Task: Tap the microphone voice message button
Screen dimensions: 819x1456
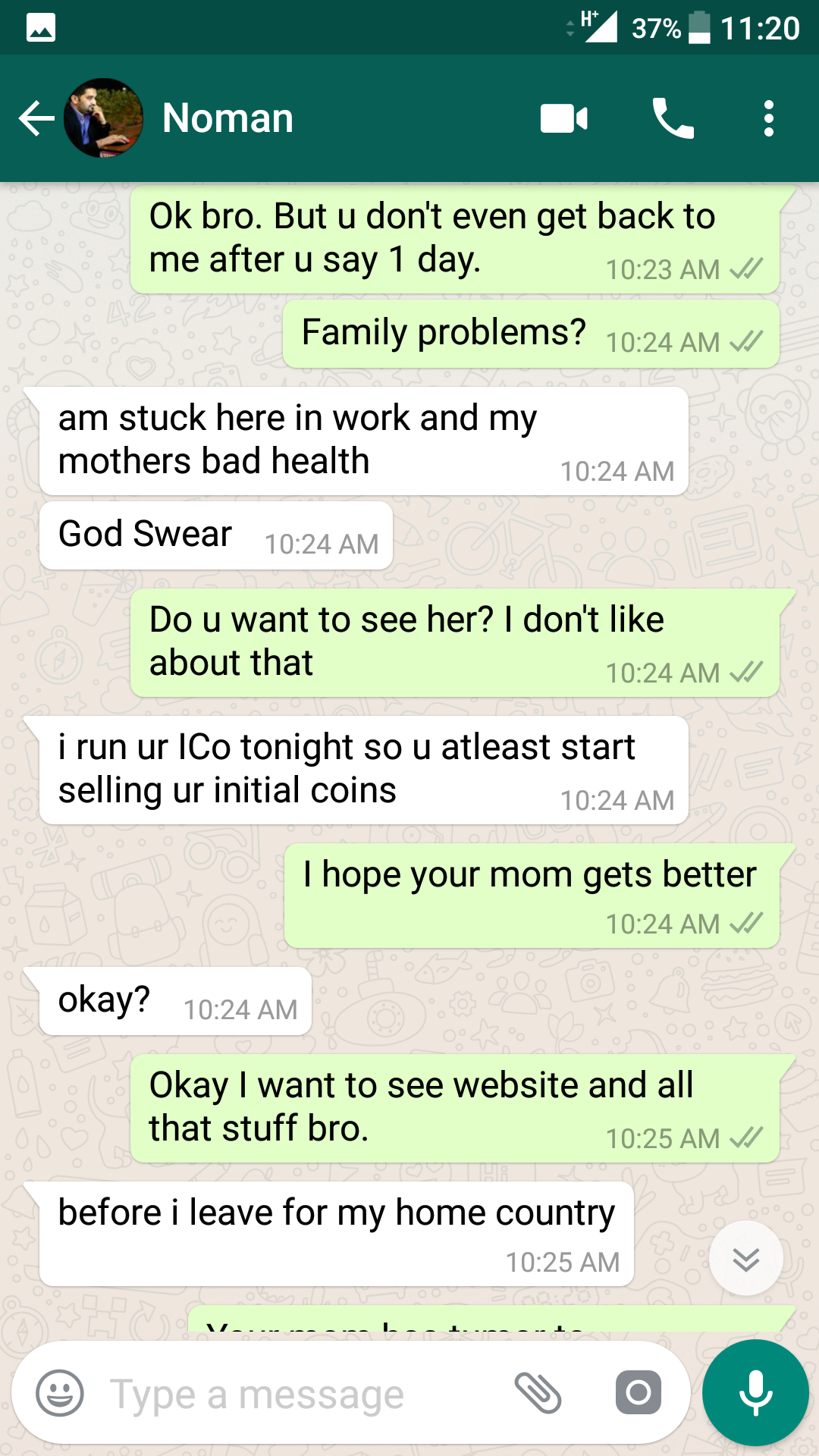Action: click(x=755, y=1393)
